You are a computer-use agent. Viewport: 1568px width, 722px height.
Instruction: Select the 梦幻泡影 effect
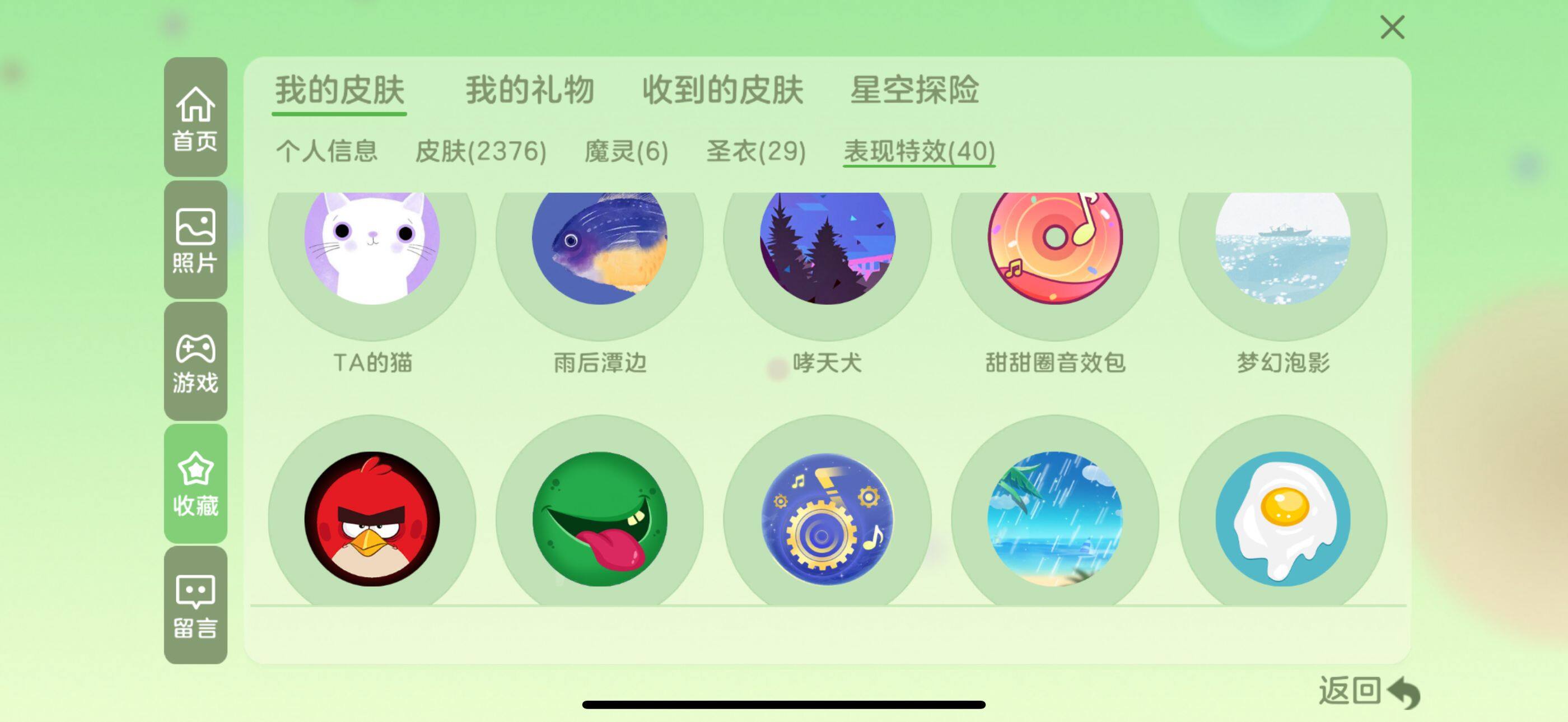coord(1282,250)
